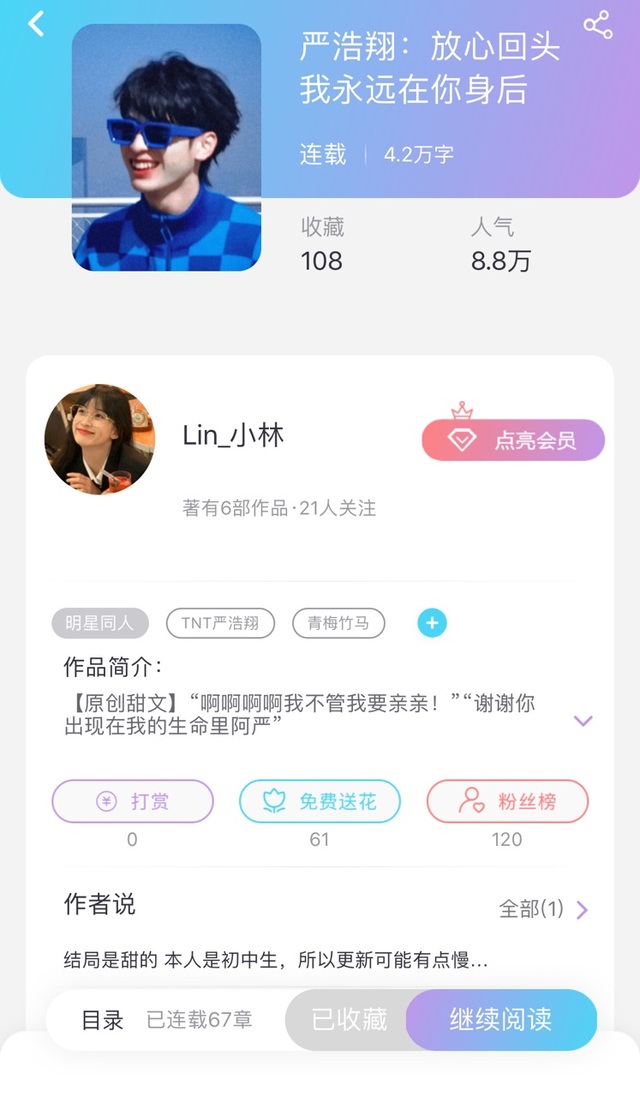
Task: Tap the 打赏 reward button
Action: coord(133,801)
